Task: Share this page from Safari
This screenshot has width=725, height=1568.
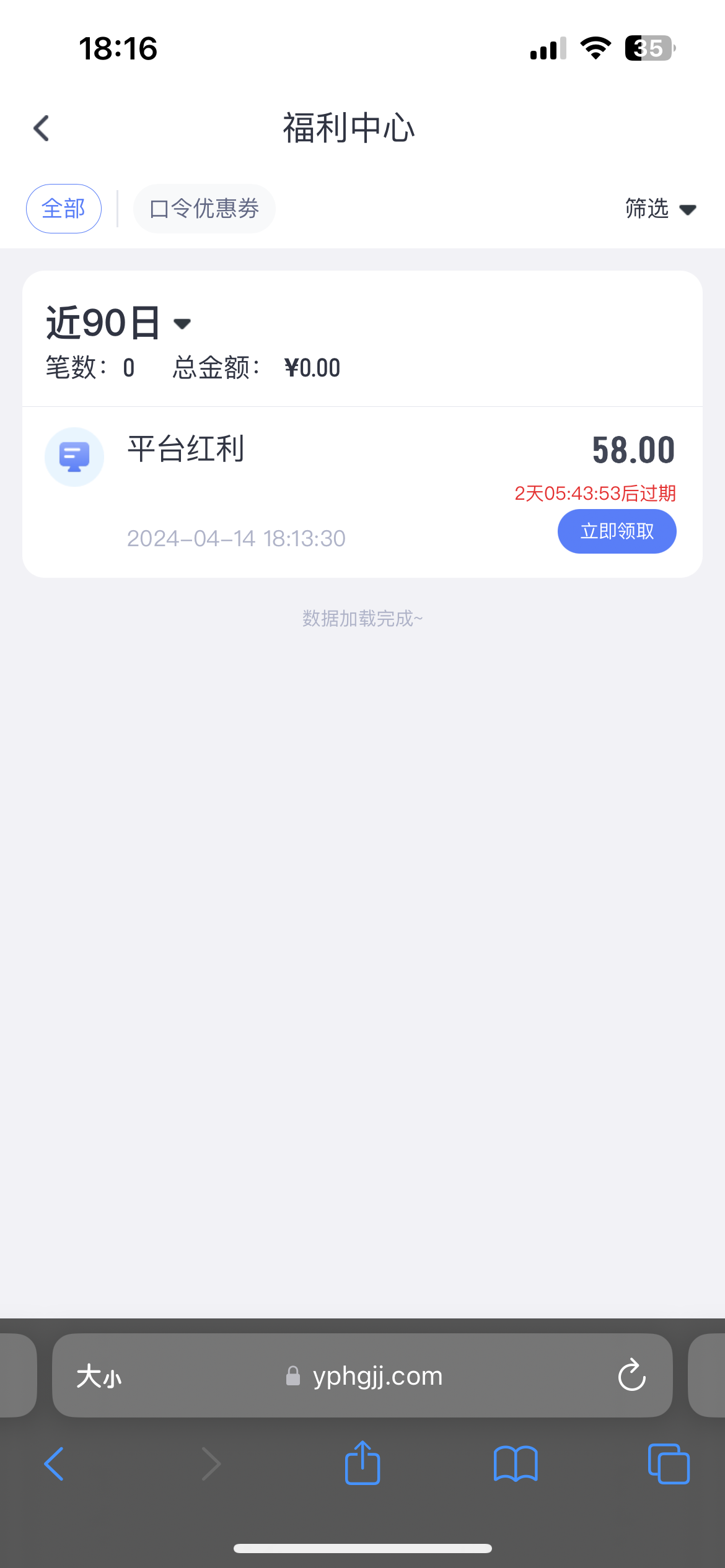Action: point(362,1463)
